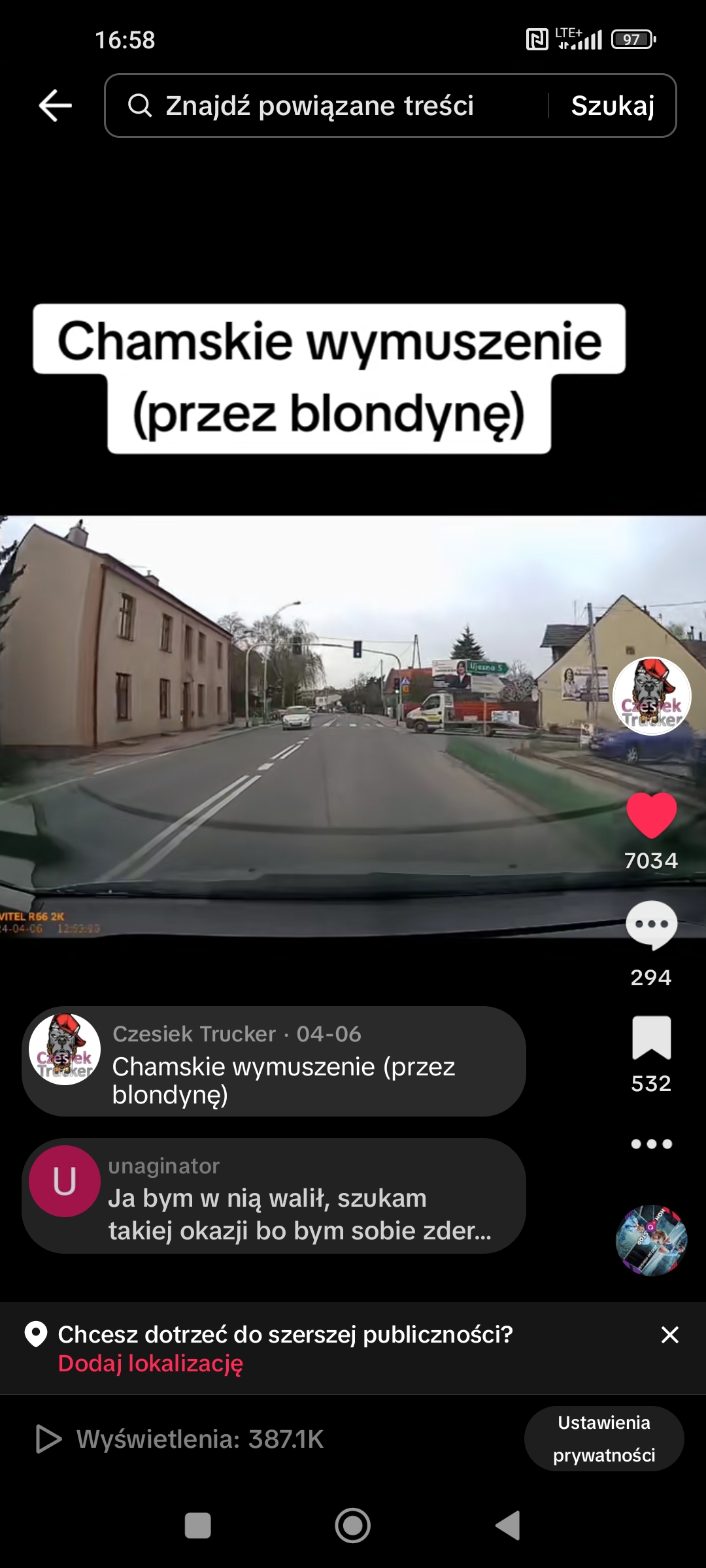This screenshot has width=706, height=1568.
Task: Tap the 'Dodaj lokalizację' link
Action: tap(150, 1364)
